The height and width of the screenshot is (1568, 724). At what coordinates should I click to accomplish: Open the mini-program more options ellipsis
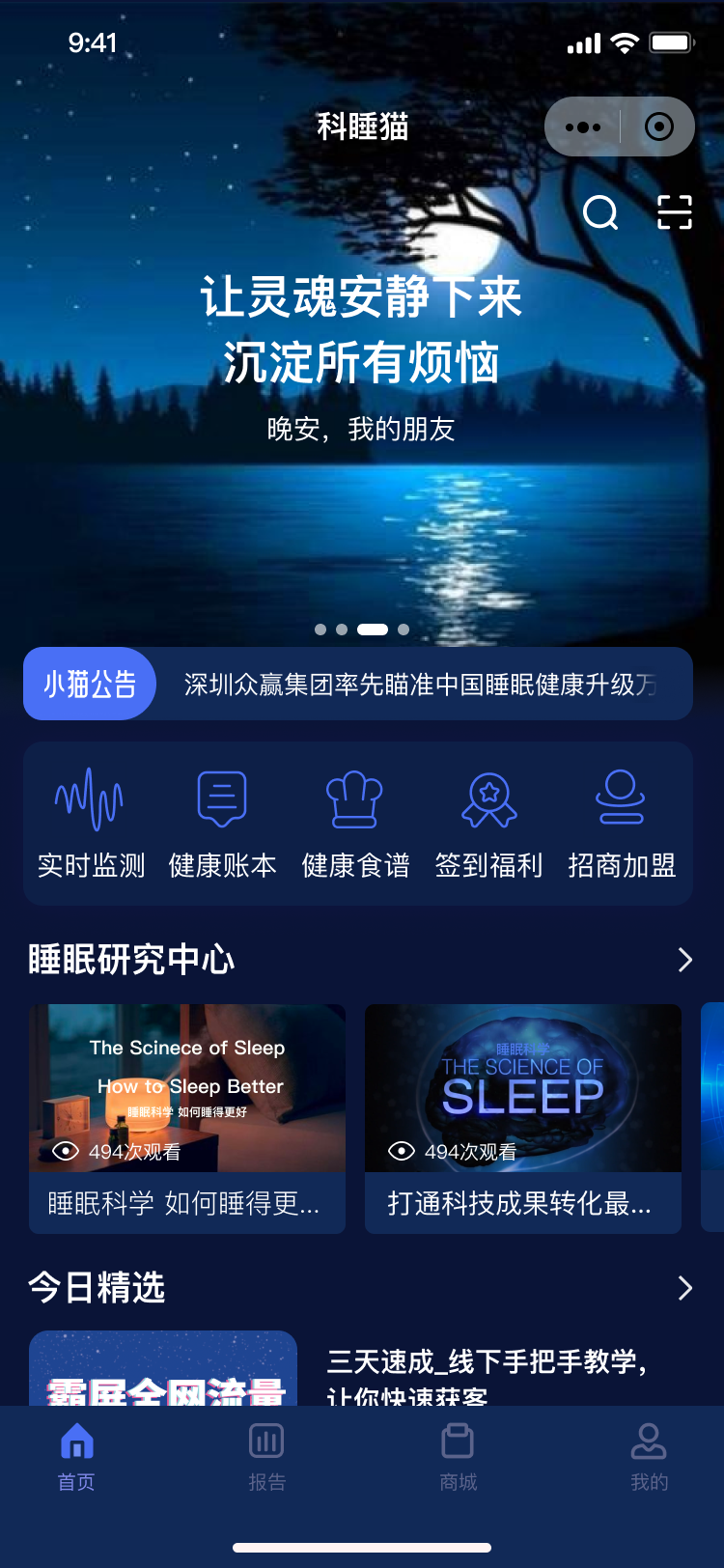[582, 126]
